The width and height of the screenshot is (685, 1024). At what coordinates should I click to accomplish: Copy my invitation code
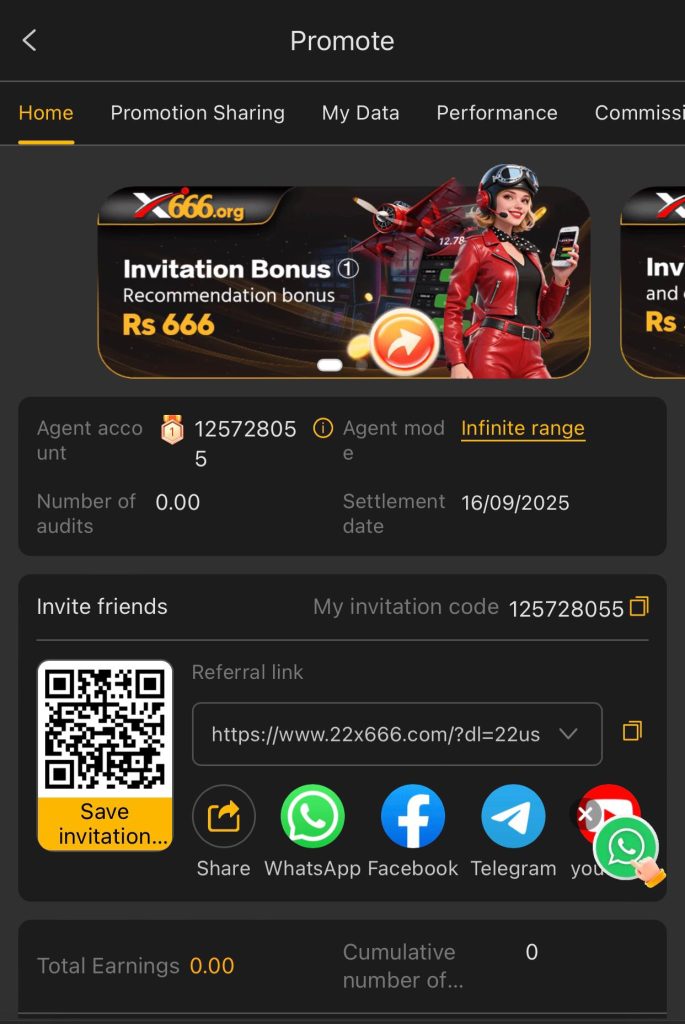coord(639,606)
